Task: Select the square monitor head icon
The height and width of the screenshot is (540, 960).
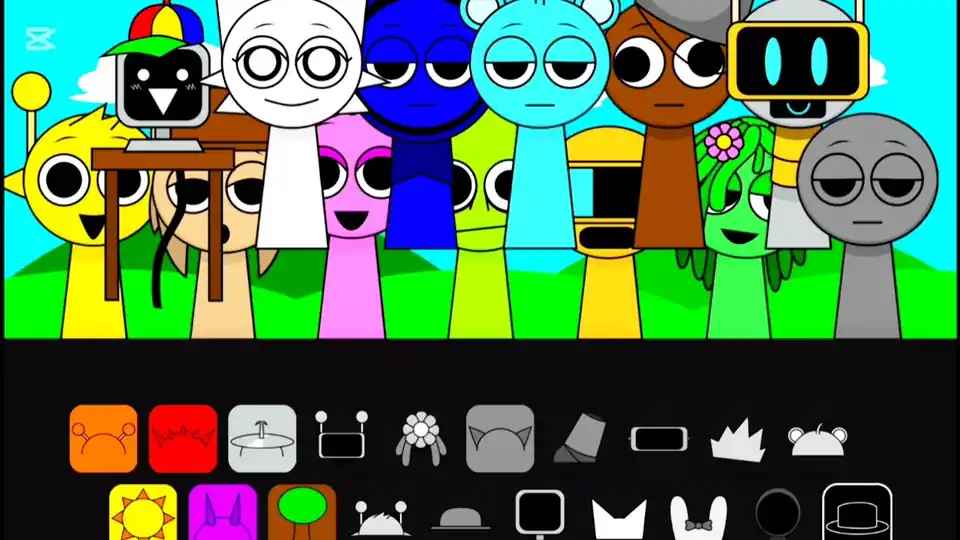Action: 540,515
